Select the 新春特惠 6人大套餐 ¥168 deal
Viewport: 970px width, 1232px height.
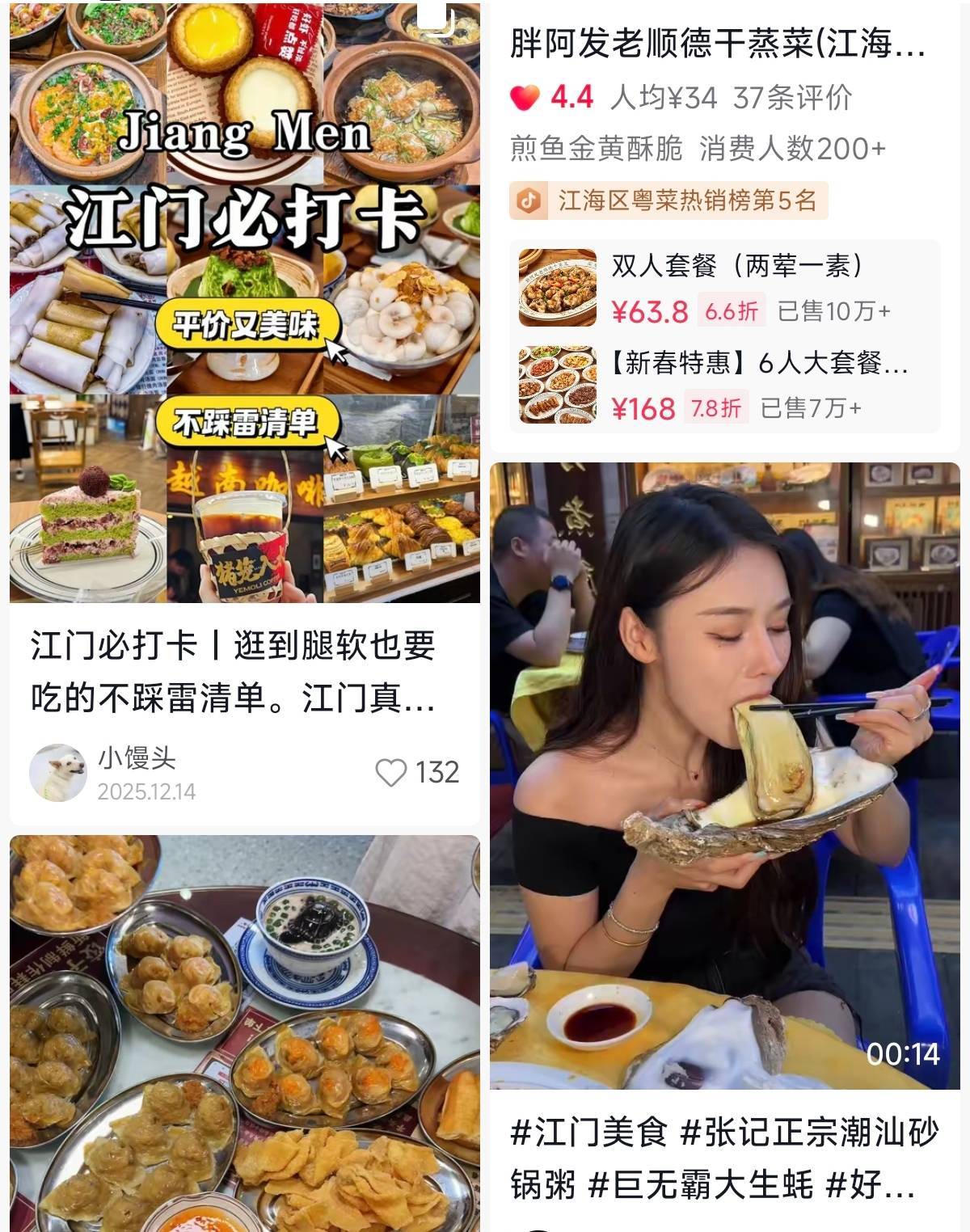pyautogui.click(x=727, y=386)
